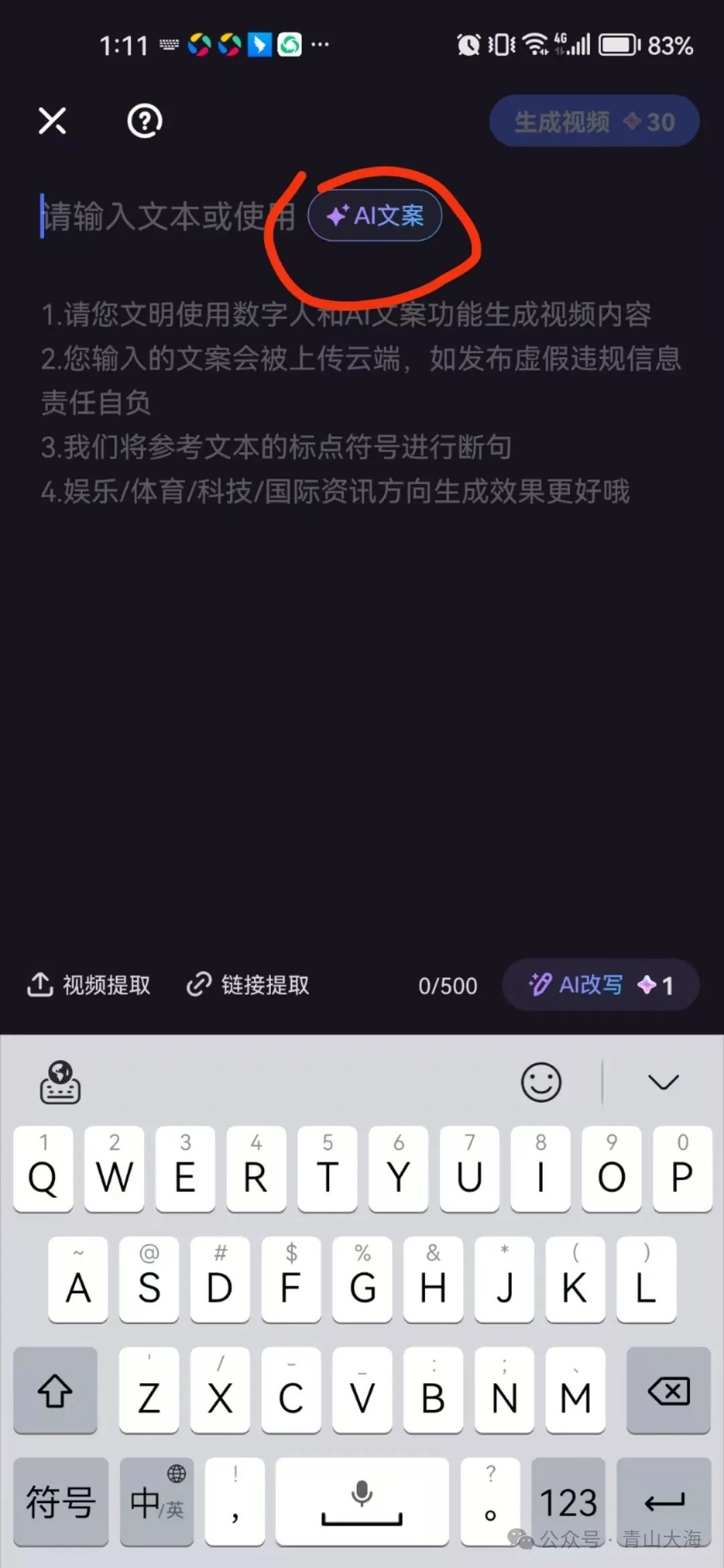Open the AI文案 chip
Viewport: 724px width, 1568px height.
coord(375,216)
